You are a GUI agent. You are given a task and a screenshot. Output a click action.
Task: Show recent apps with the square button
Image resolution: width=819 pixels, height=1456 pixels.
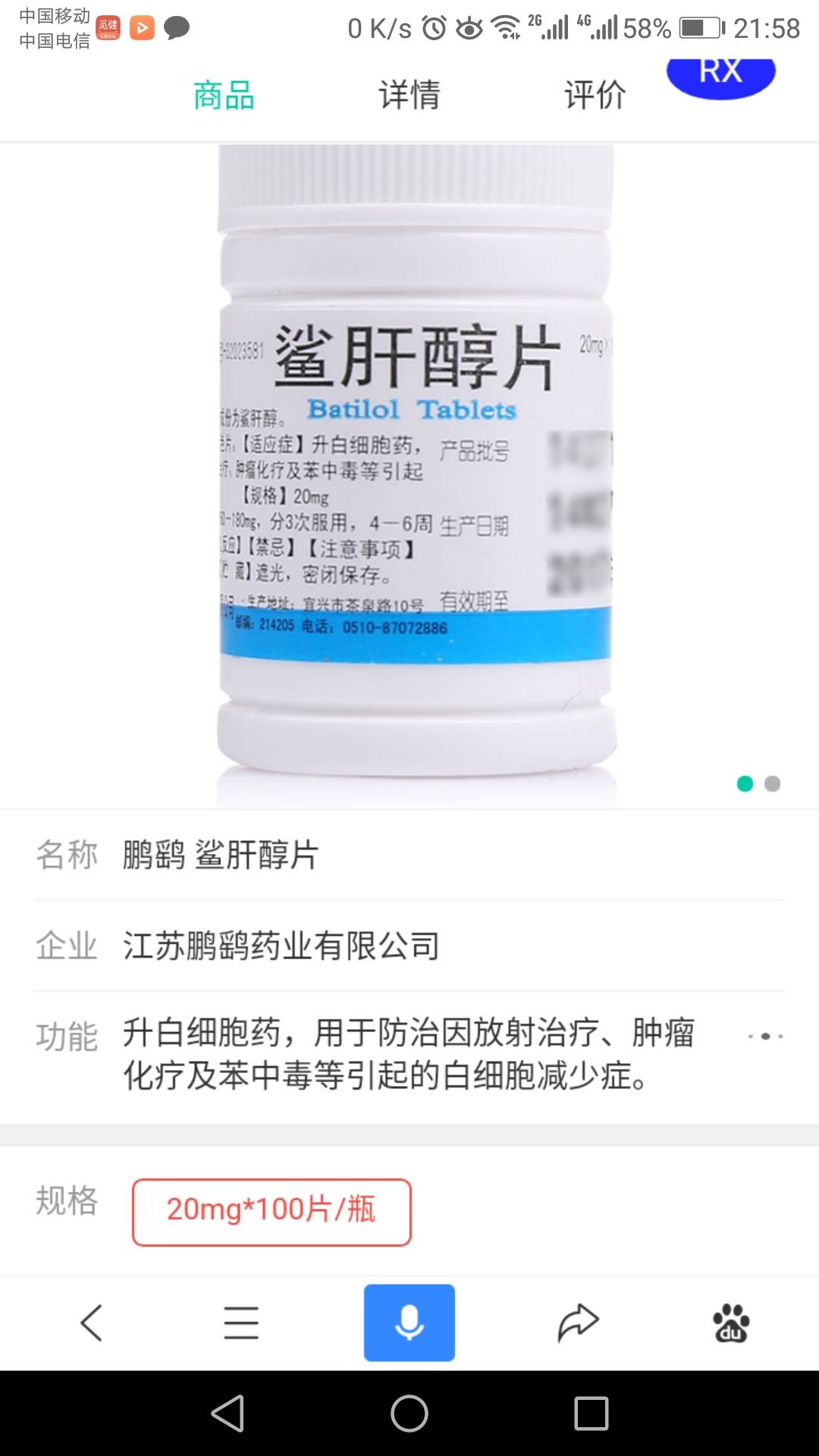pos(591,1414)
